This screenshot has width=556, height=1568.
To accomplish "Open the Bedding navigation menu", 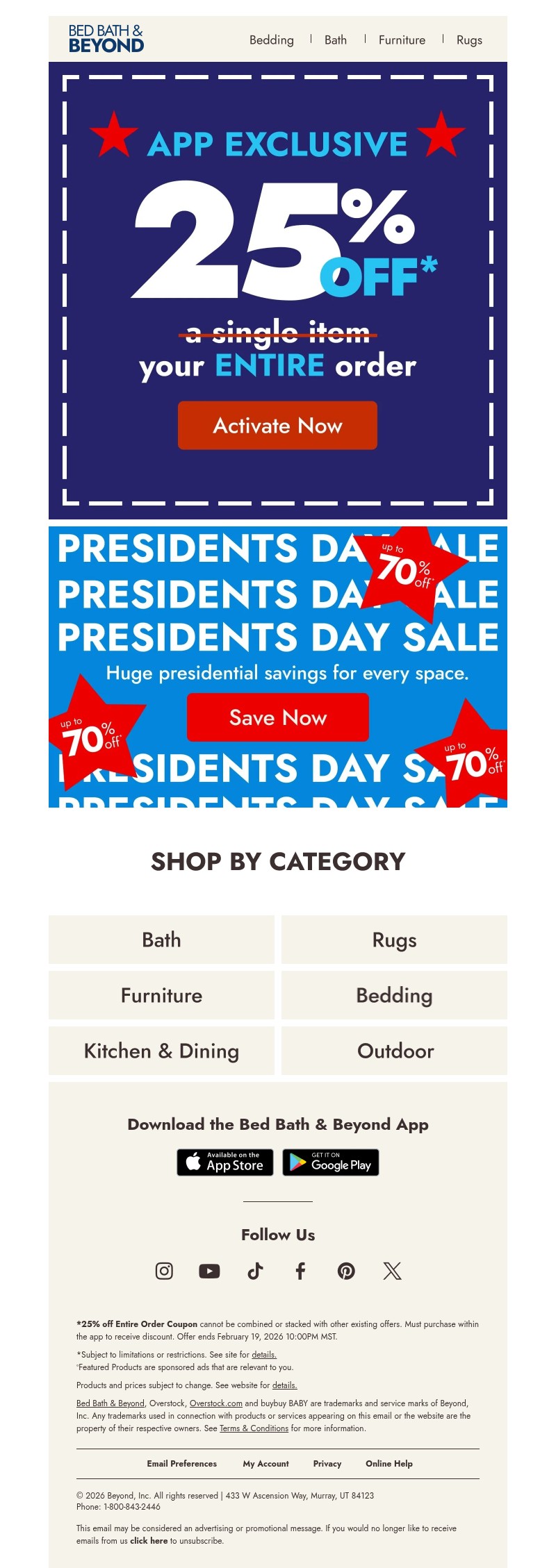I will pos(272,40).
